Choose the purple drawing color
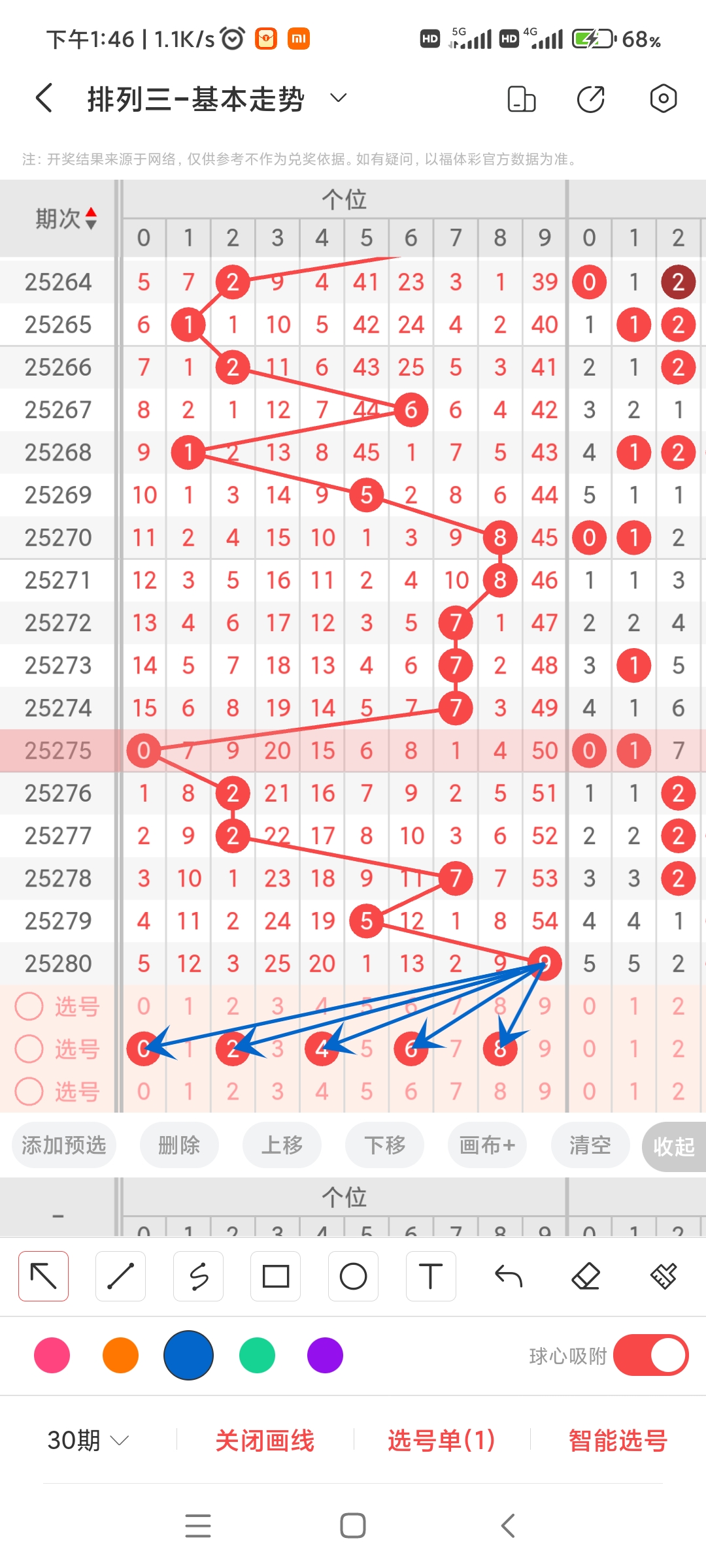706x1568 pixels. pyautogui.click(x=325, y=1355)
